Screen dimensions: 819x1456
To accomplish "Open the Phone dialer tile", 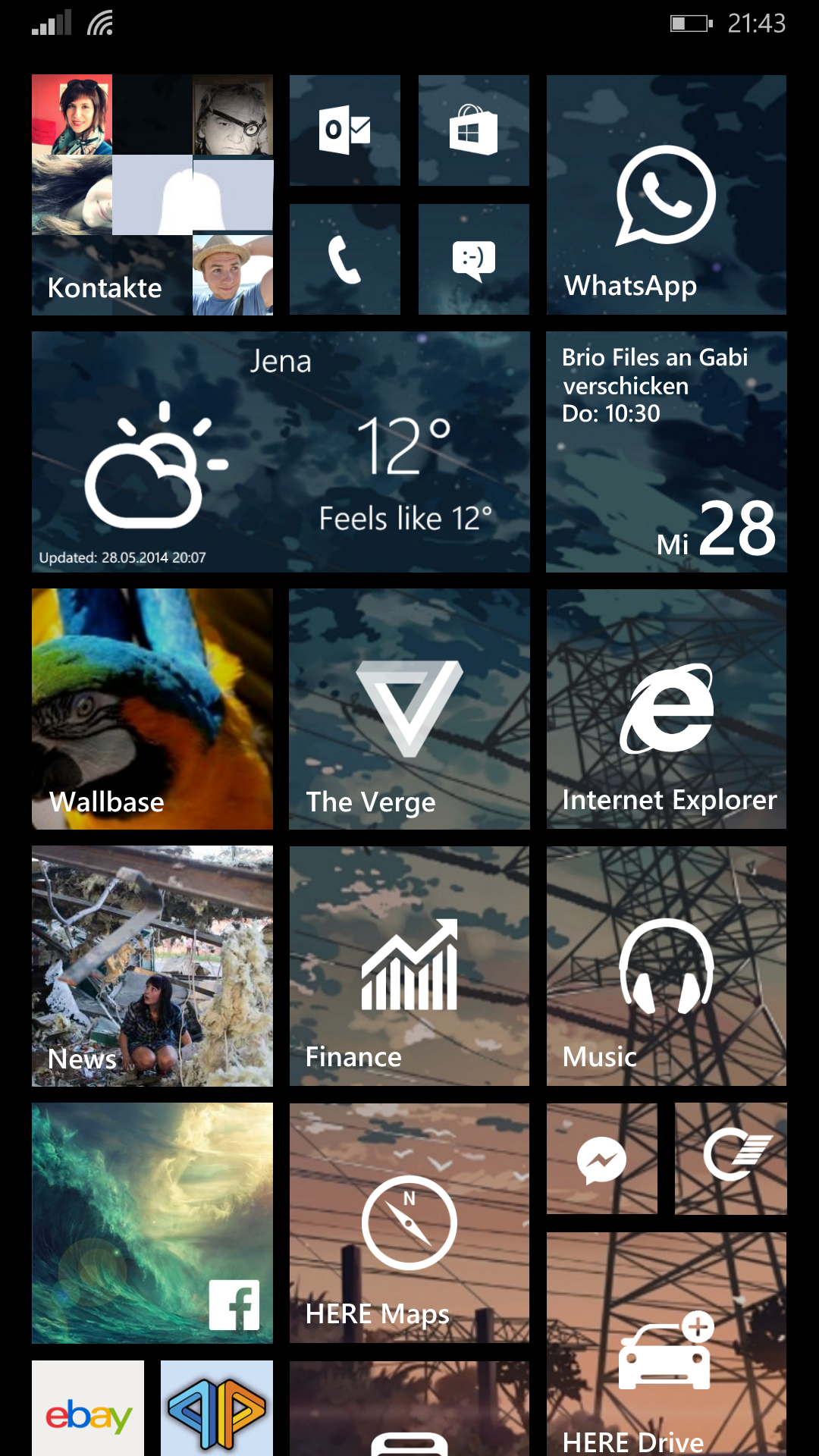I will tap(345, 259).
